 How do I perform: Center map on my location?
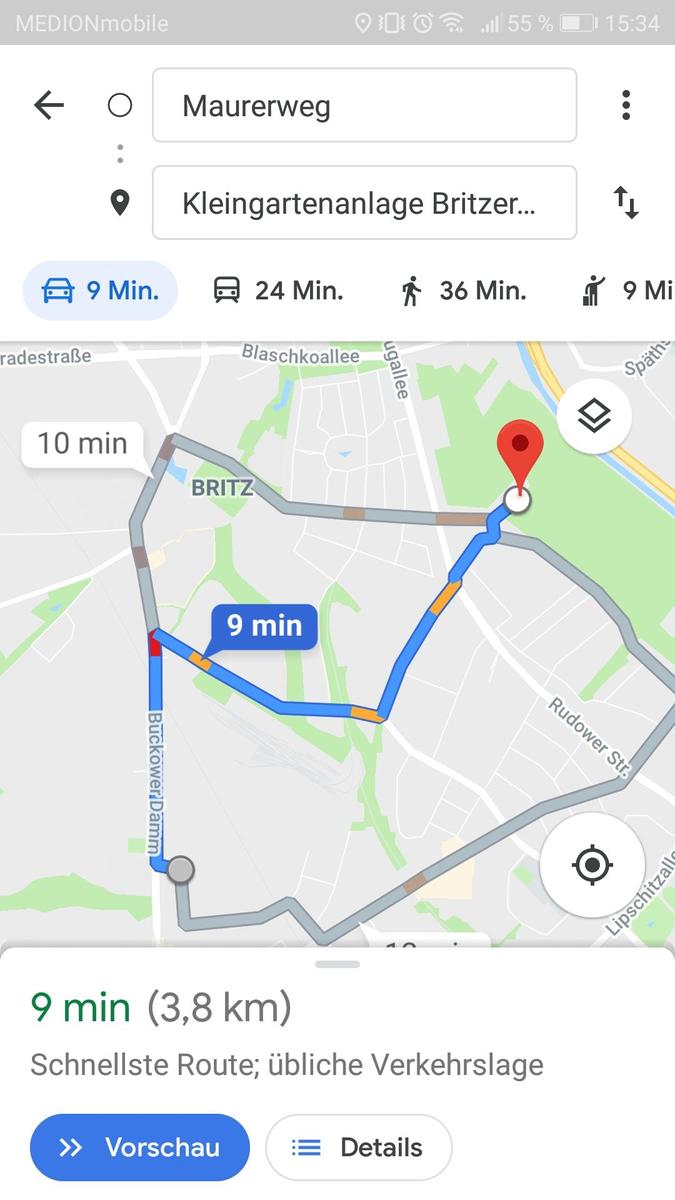pos(592,864)
